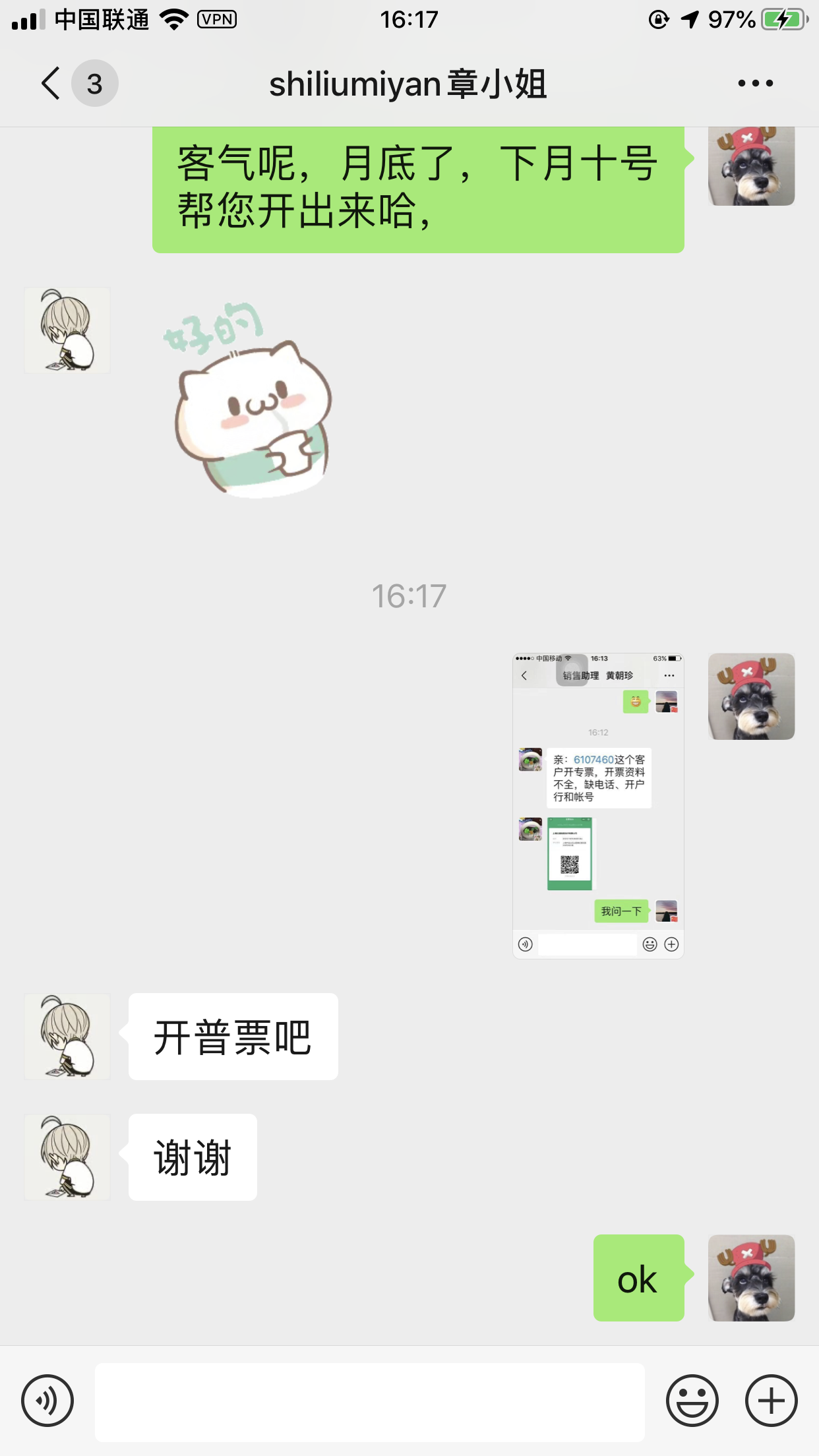
Task: Open the three-dot chat info menu
Action: pyautogui.click(x=755, y=83)
